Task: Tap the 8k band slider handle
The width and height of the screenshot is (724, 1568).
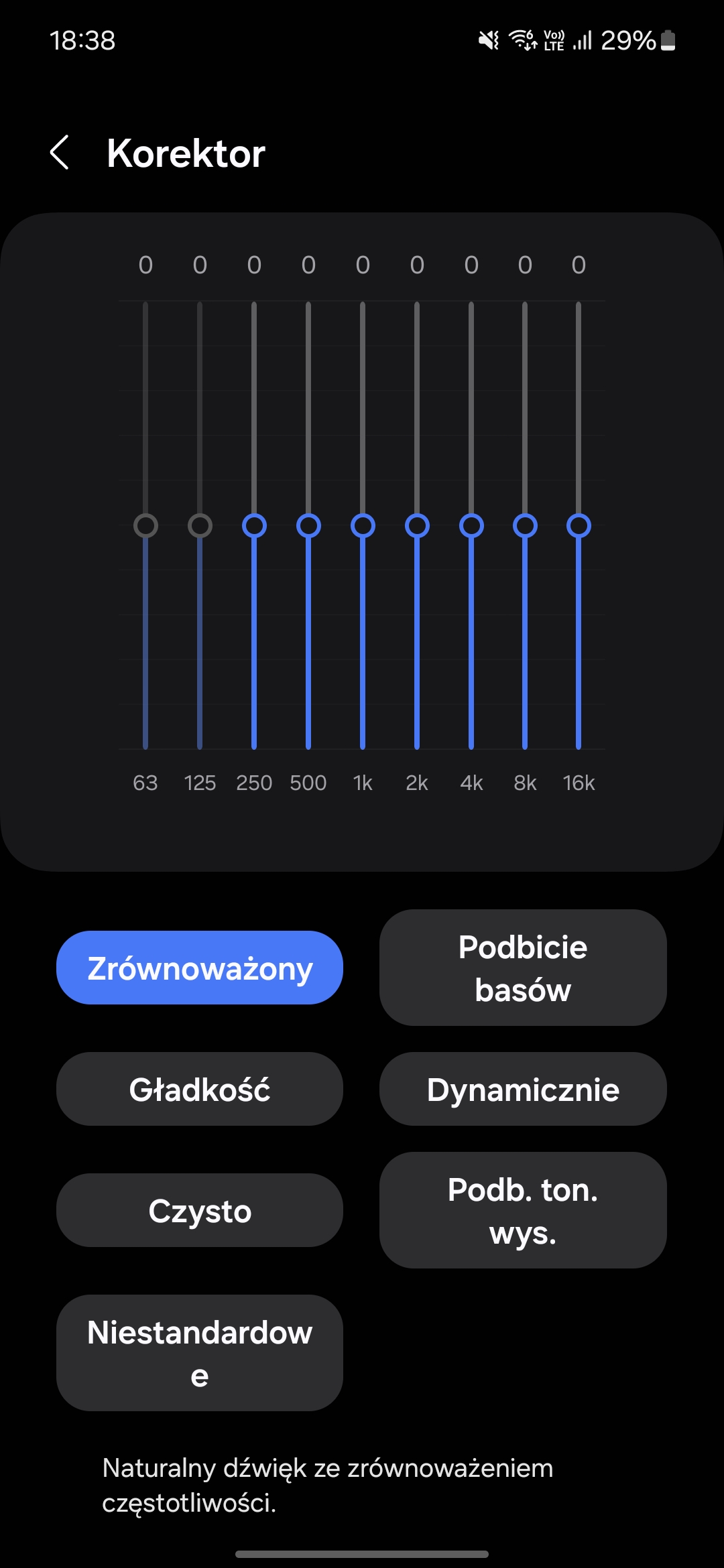Action: pos(525,526)
